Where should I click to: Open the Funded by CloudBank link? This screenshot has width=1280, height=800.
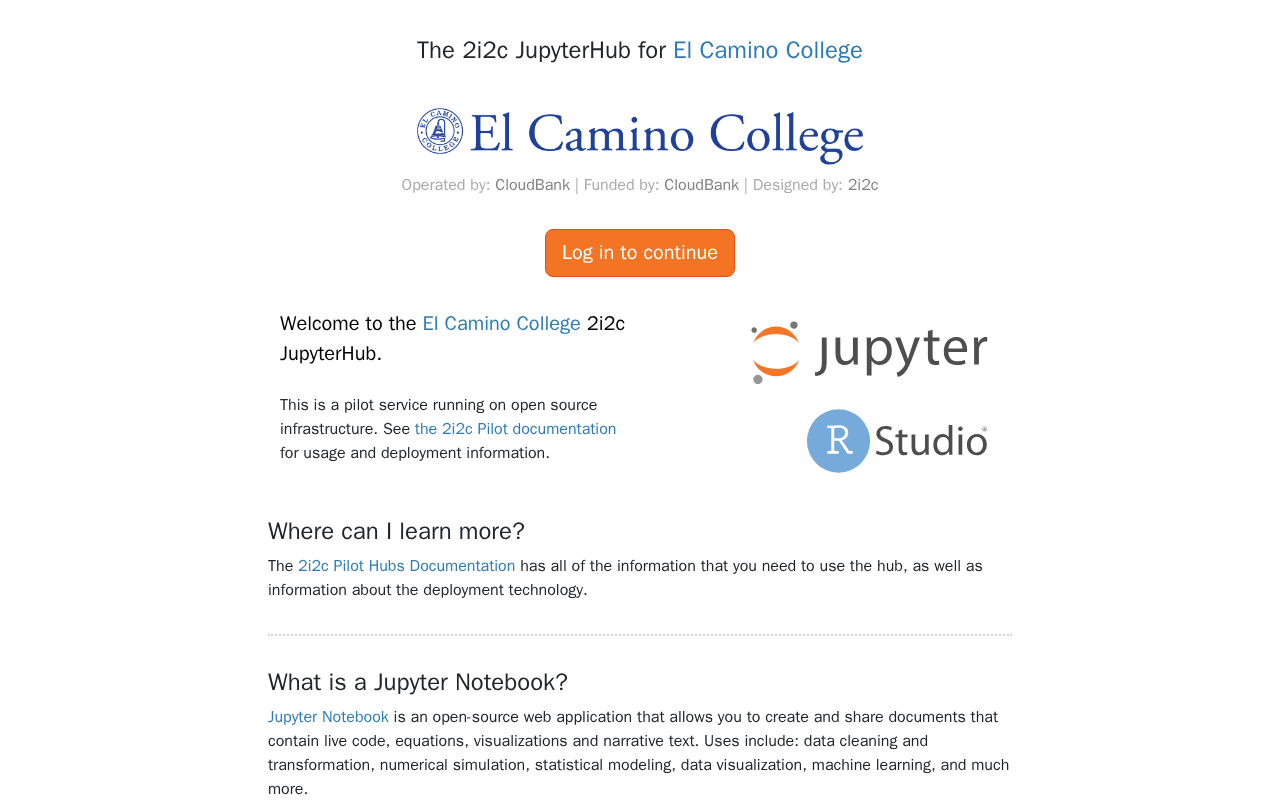pyautogui.click(x=701, y=185)
